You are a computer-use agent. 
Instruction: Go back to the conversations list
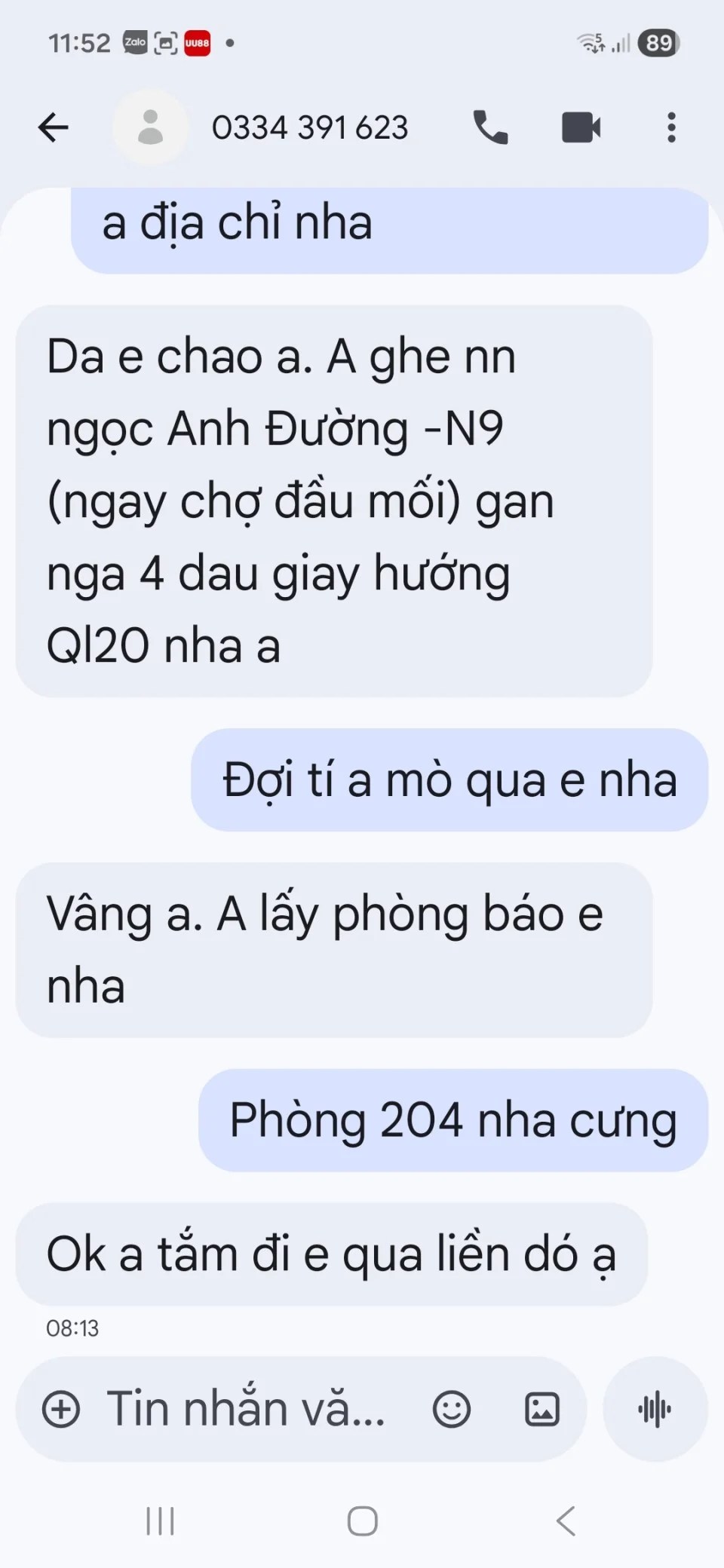(54, 127)
